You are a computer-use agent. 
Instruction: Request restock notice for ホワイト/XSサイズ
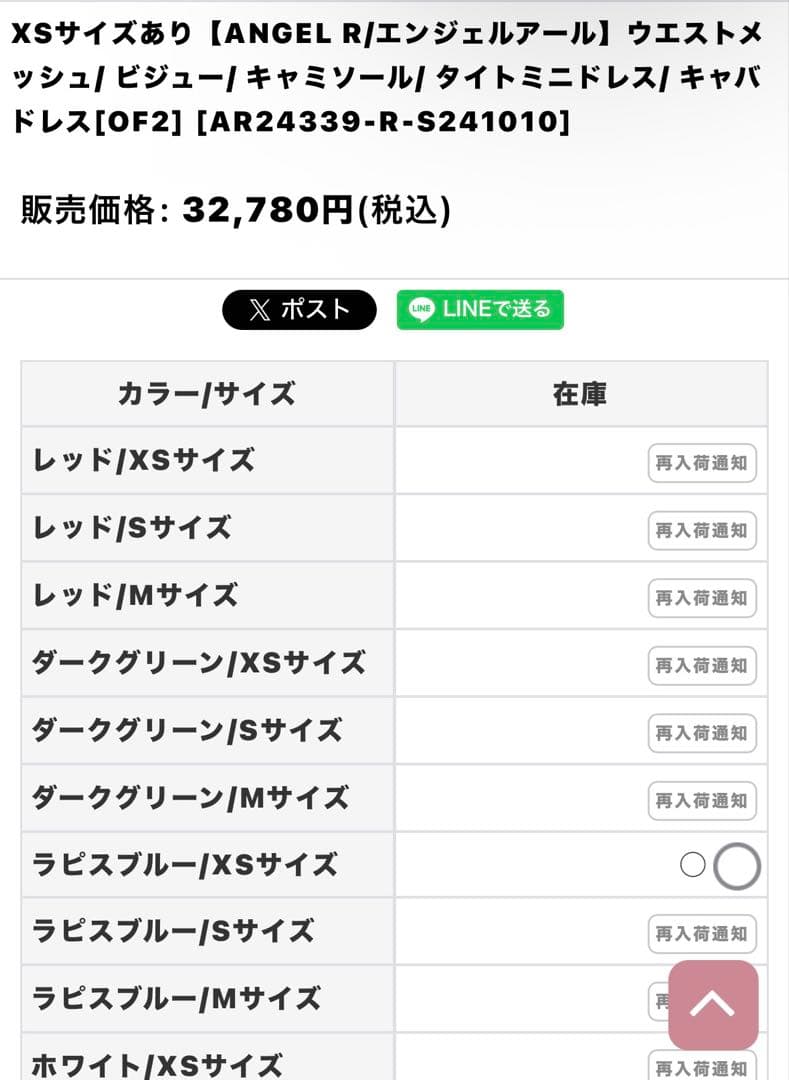702,1066
